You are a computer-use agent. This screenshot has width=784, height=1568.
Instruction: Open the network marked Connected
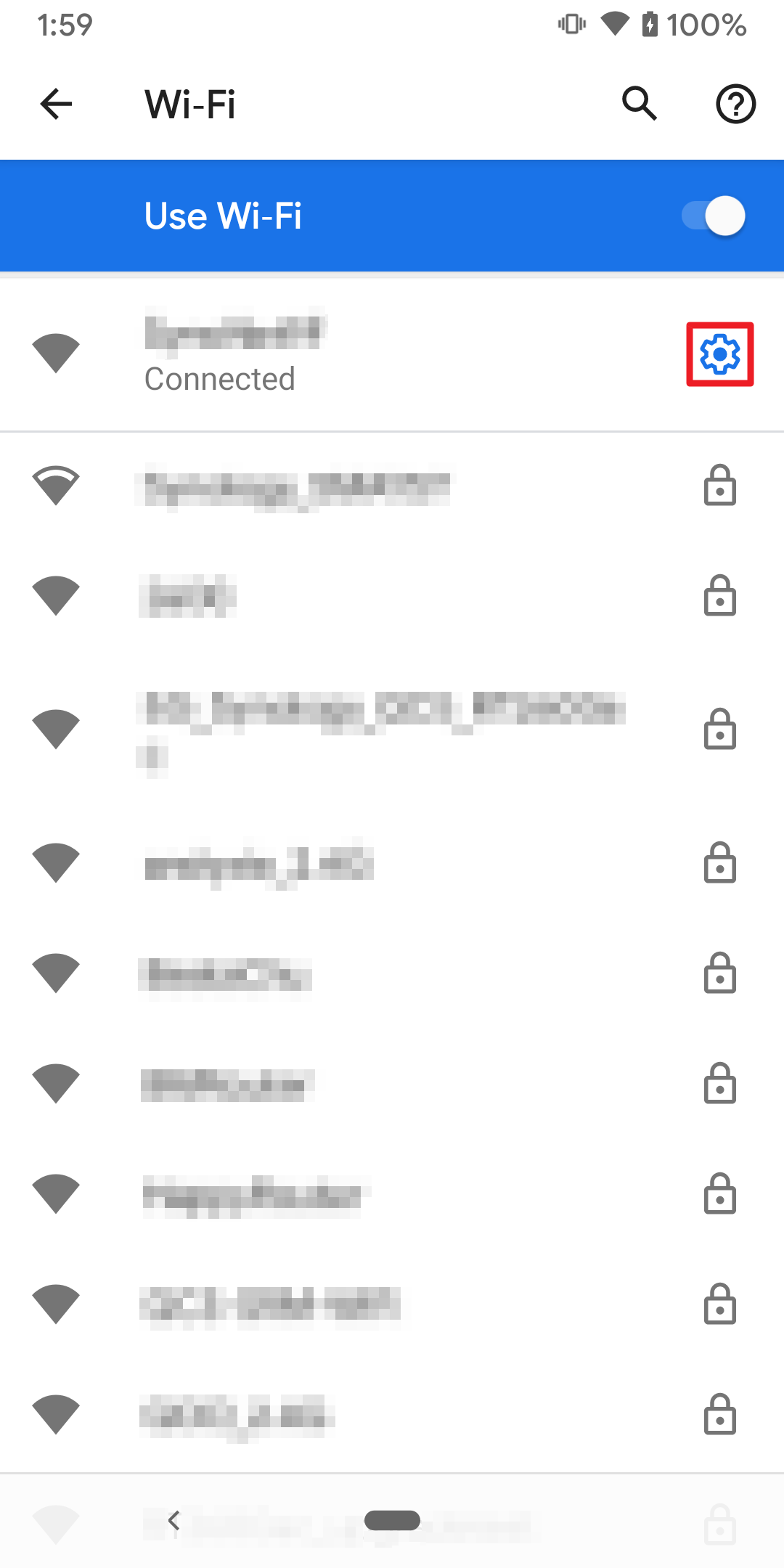pyautogui.click(x=341, y=354)
